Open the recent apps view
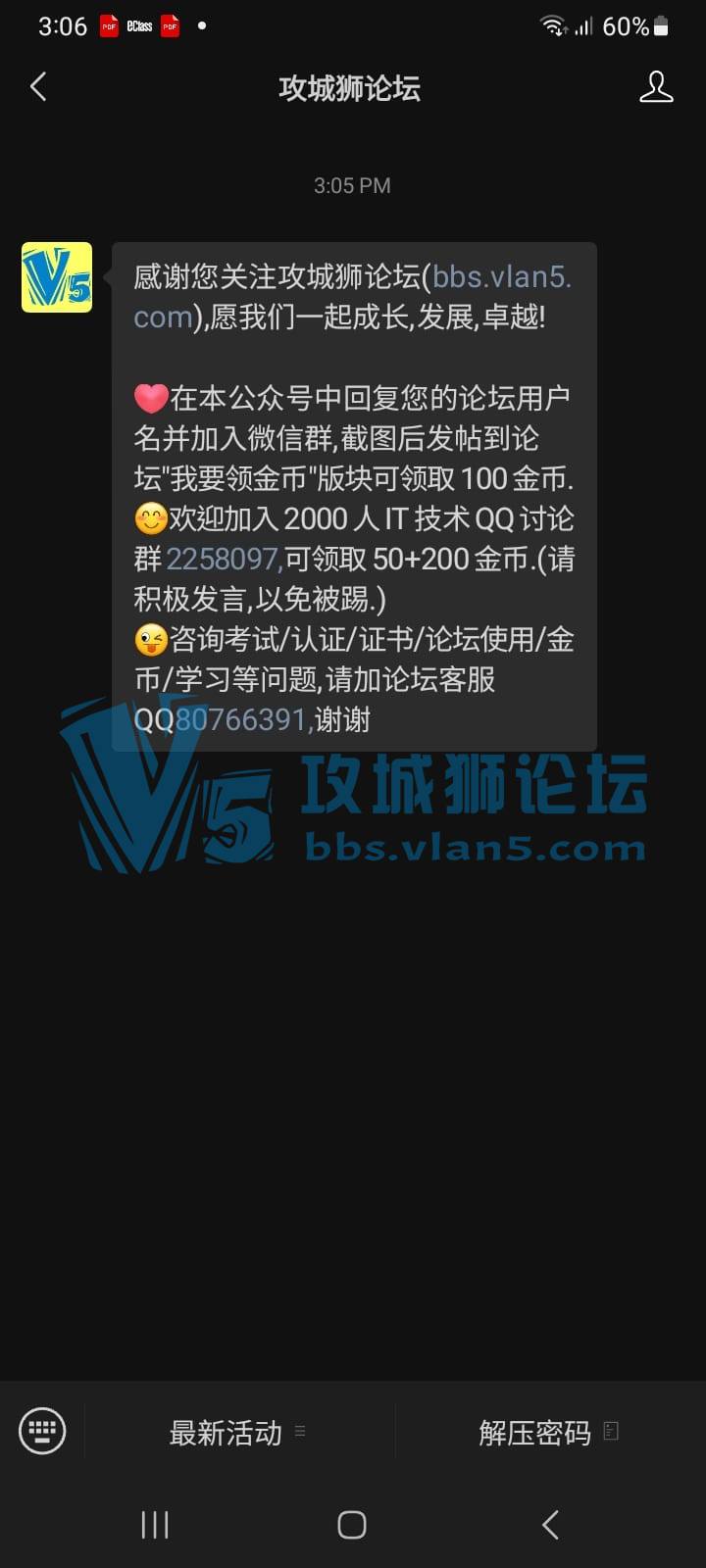 (155, 1525)
